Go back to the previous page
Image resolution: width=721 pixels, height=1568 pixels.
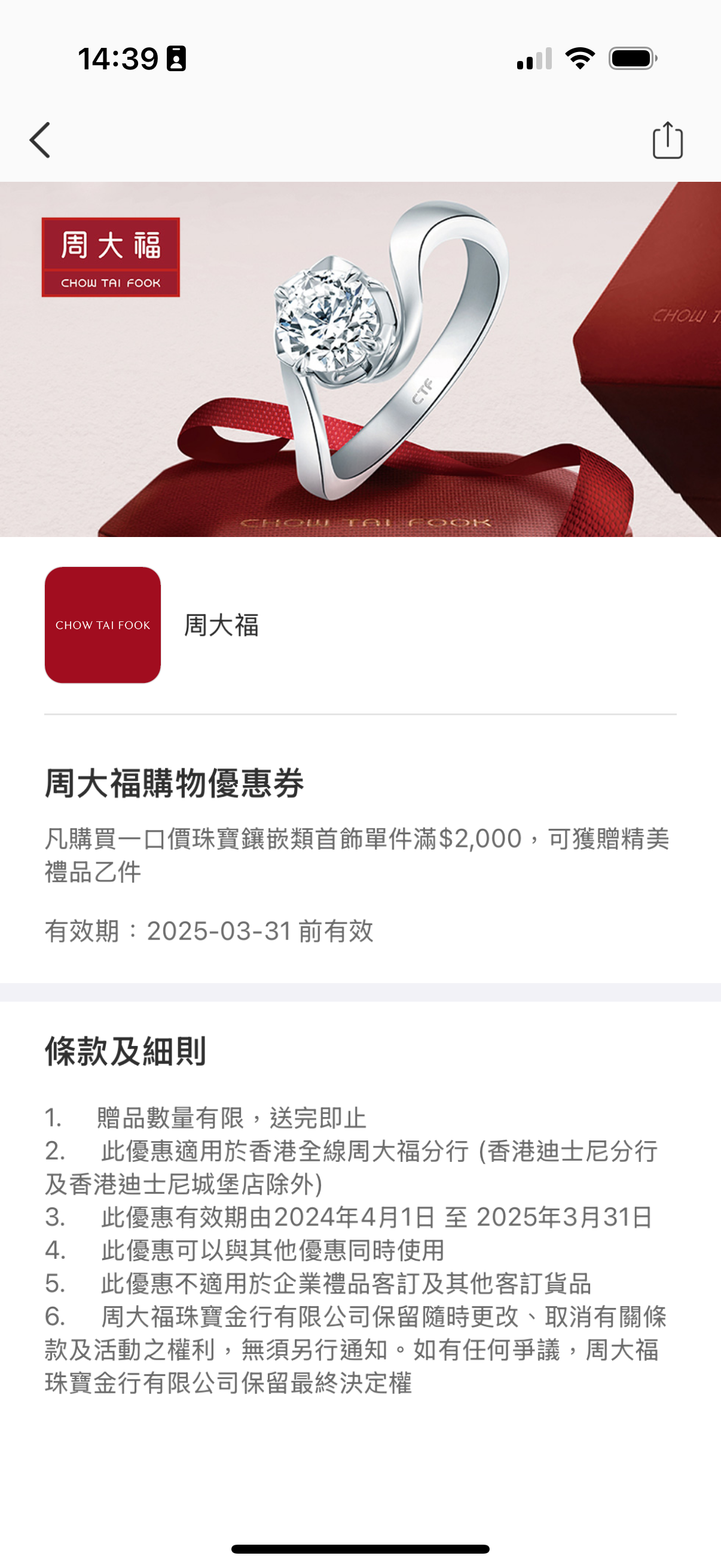pos(40,141)
